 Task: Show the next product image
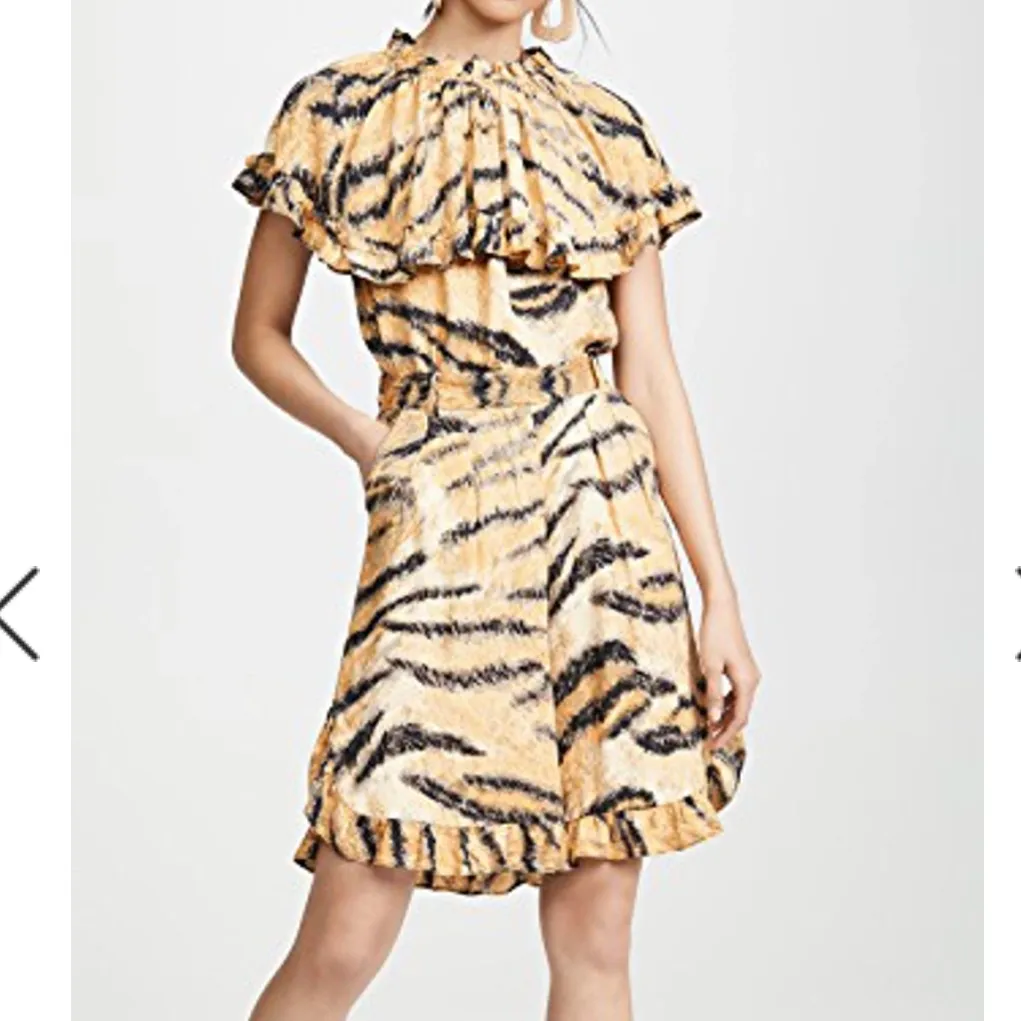[x=1015, y=614]
